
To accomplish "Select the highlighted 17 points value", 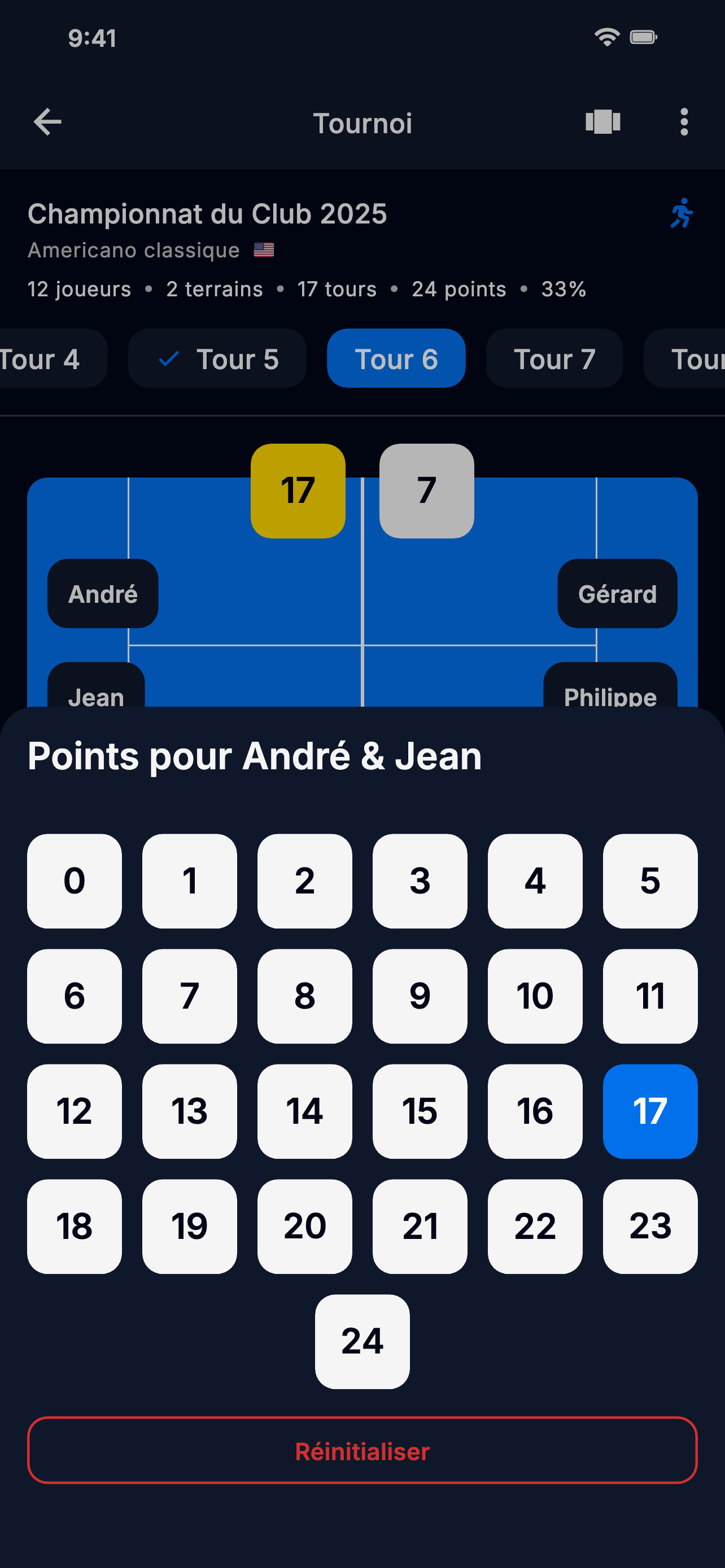I will (649, 1110).
